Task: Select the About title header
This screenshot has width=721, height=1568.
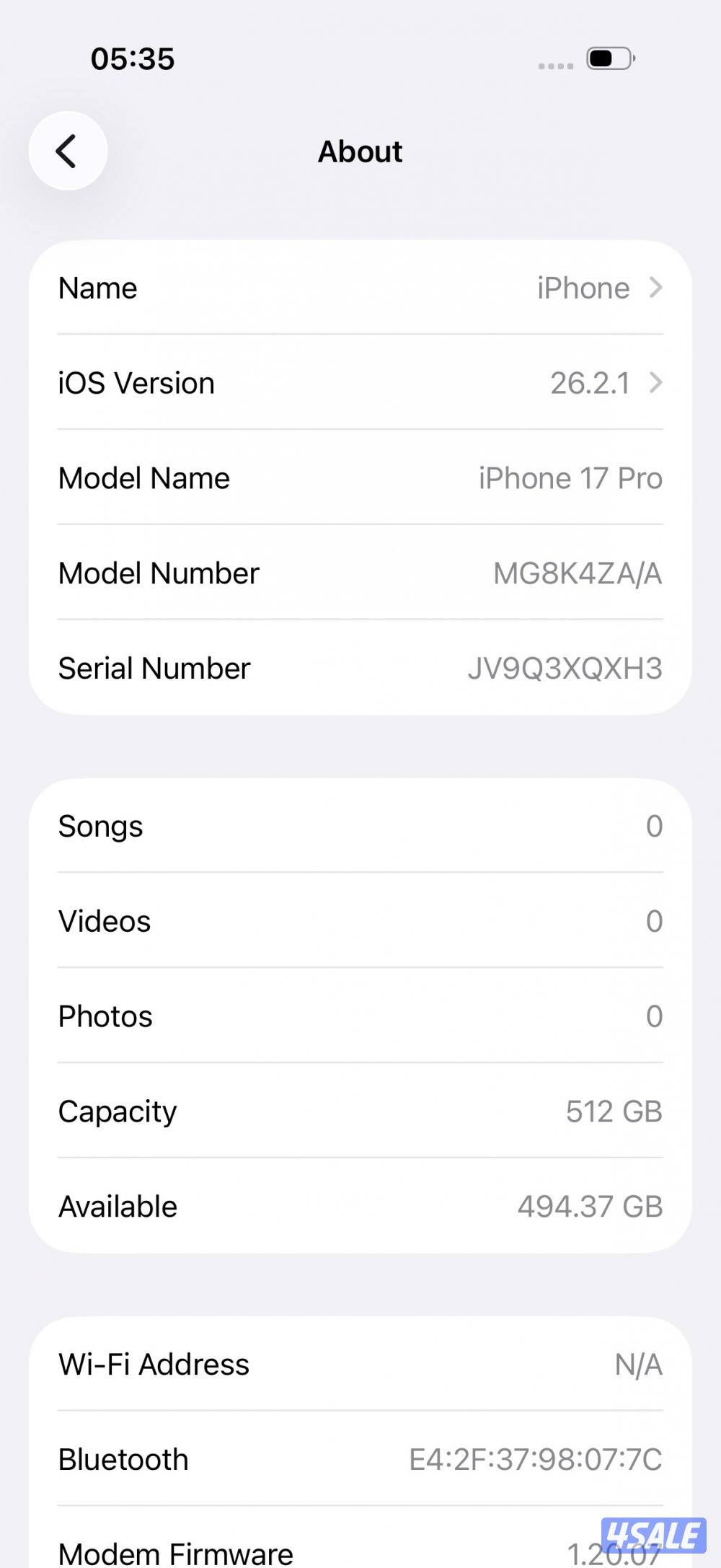Action: click(360, 151)
